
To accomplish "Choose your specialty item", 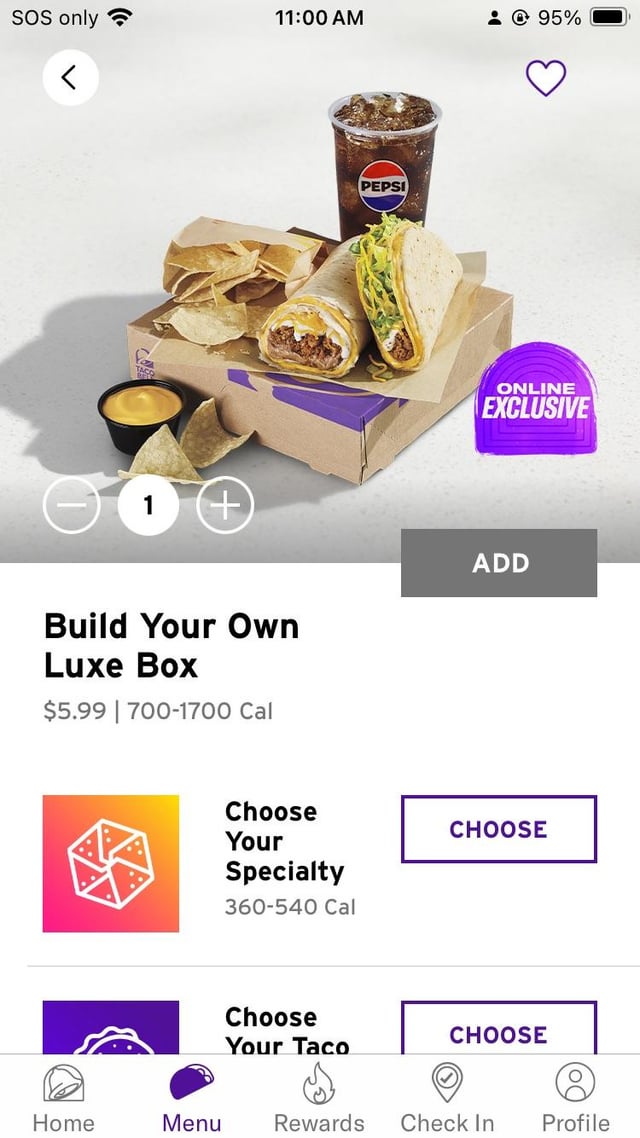I will click(498, 829).
